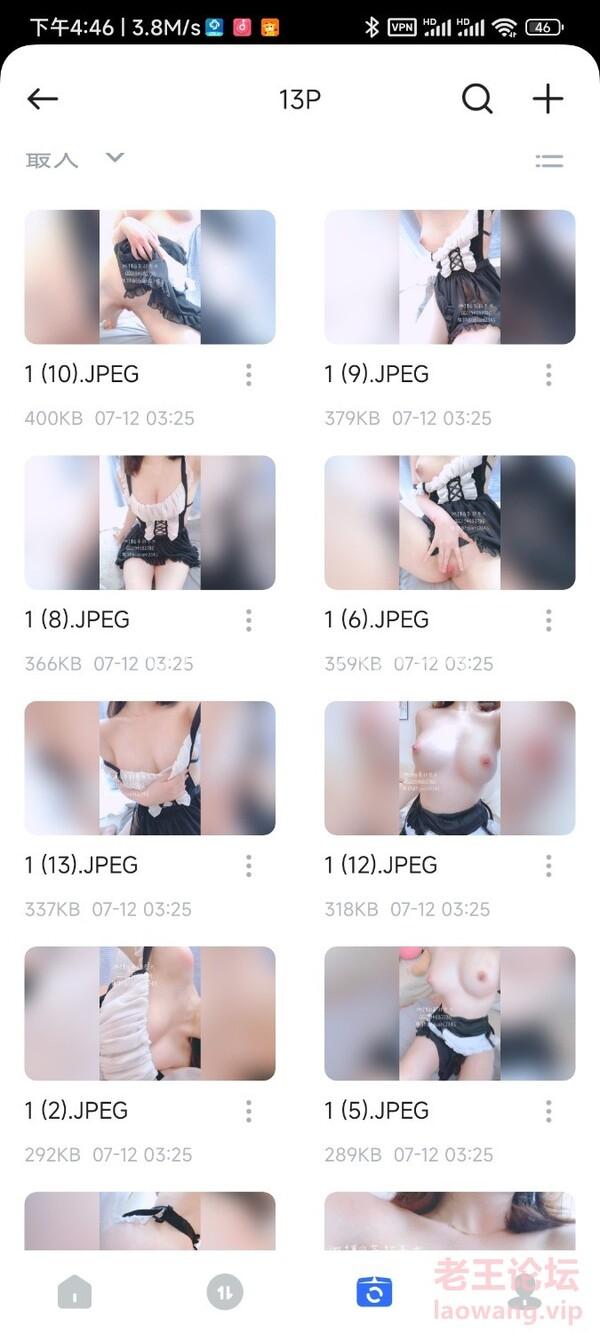Select the highlighted sync tab
The height and width of the screenshot is (1333, 600).
point(374,1292)
